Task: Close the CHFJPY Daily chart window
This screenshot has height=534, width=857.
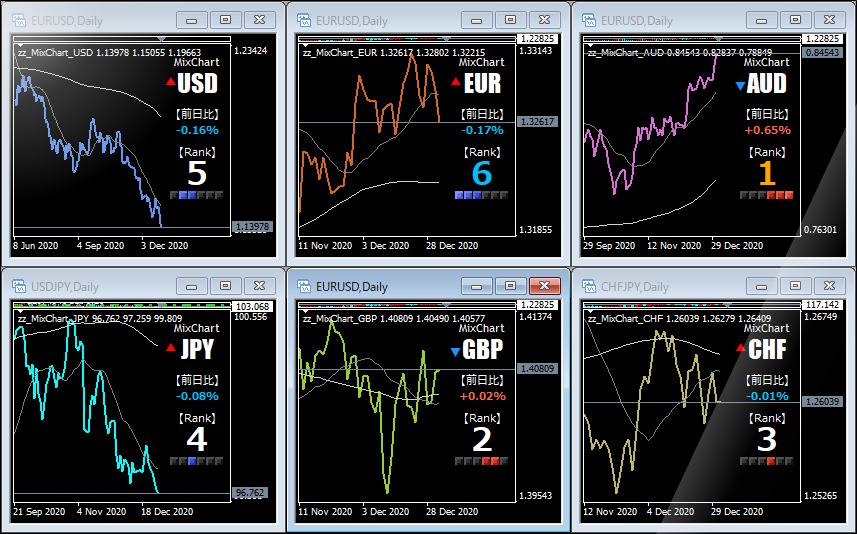Action: click(x=829, y=286)
